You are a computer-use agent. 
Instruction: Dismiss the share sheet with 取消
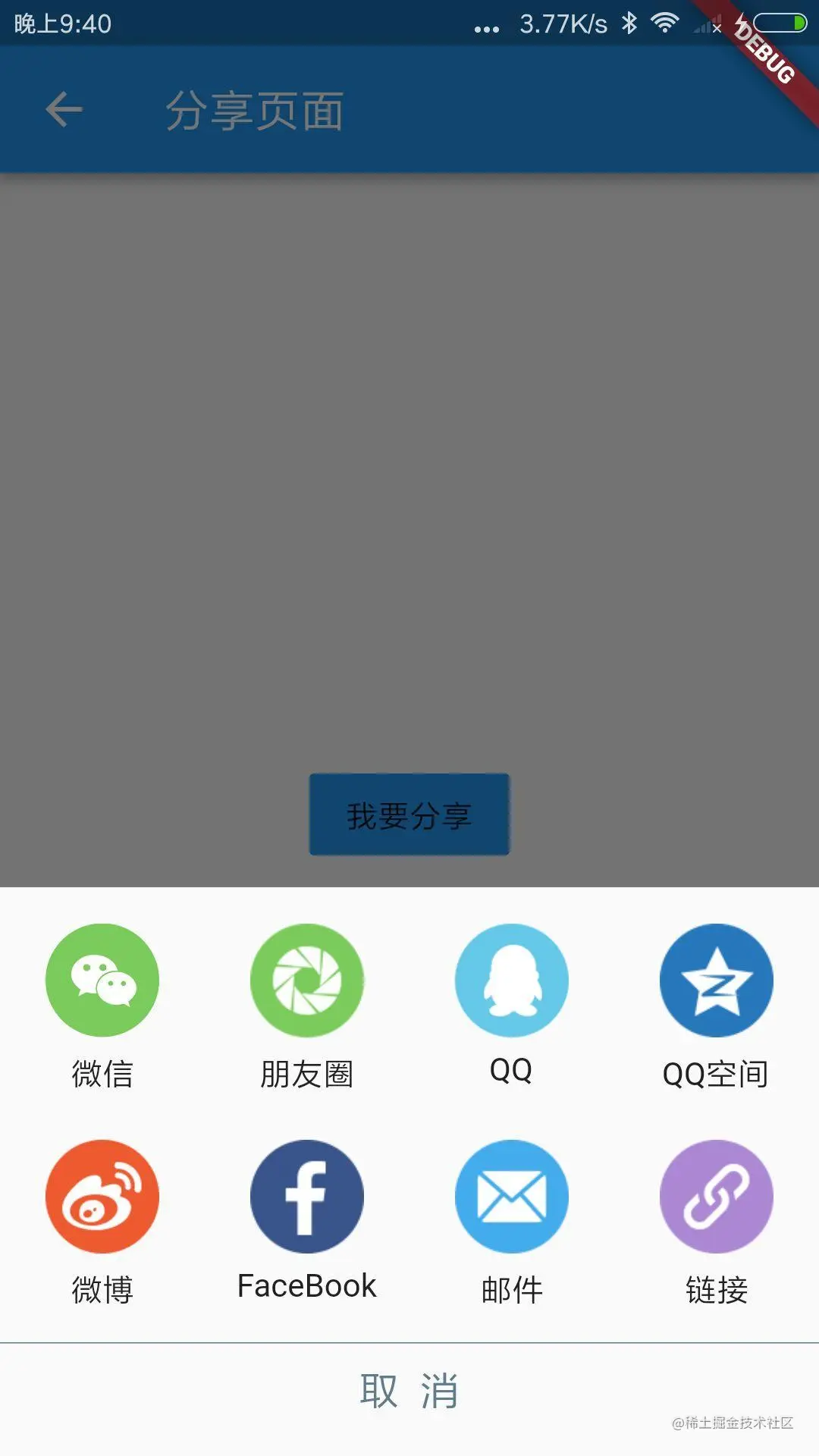point(409,1391)
